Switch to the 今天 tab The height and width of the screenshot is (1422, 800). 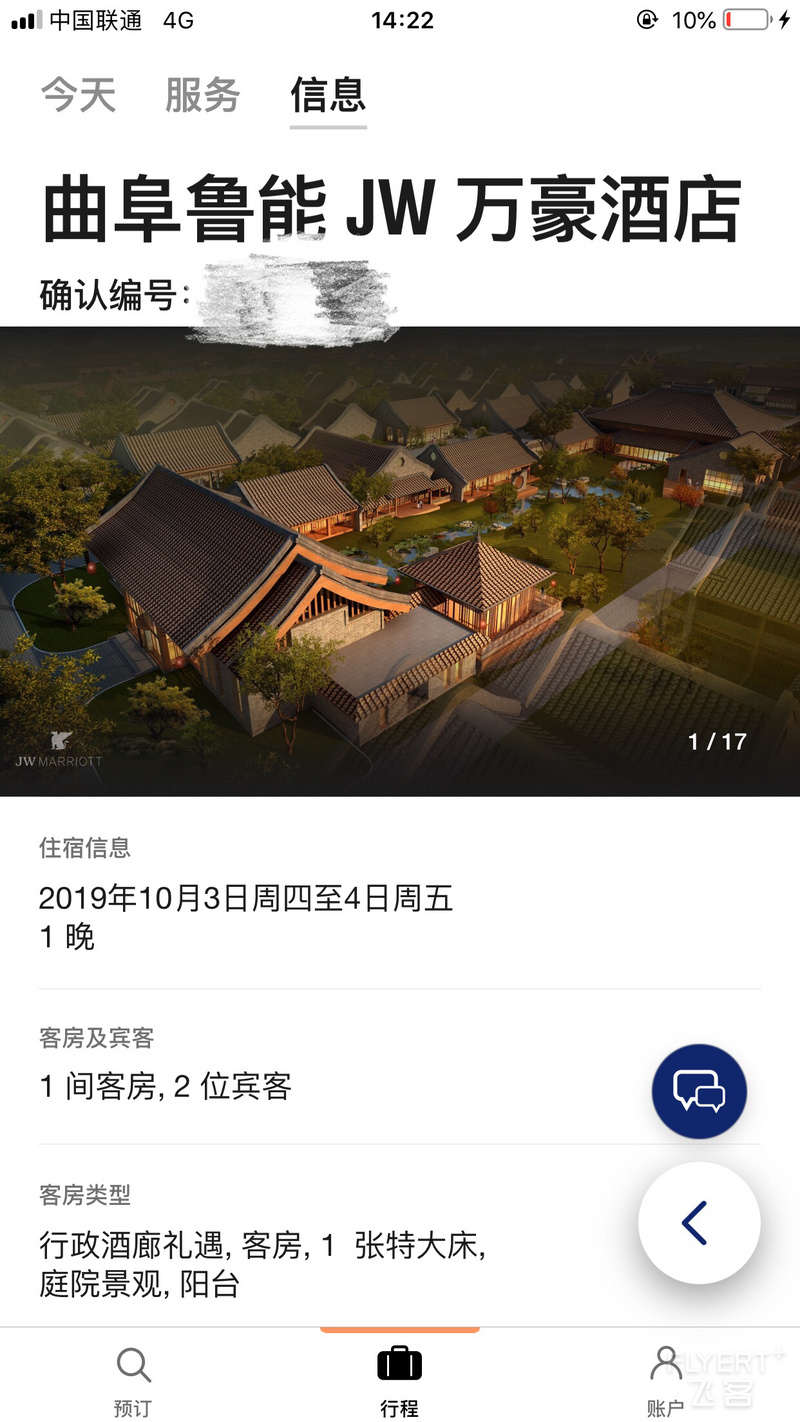[x=78, y=96]
